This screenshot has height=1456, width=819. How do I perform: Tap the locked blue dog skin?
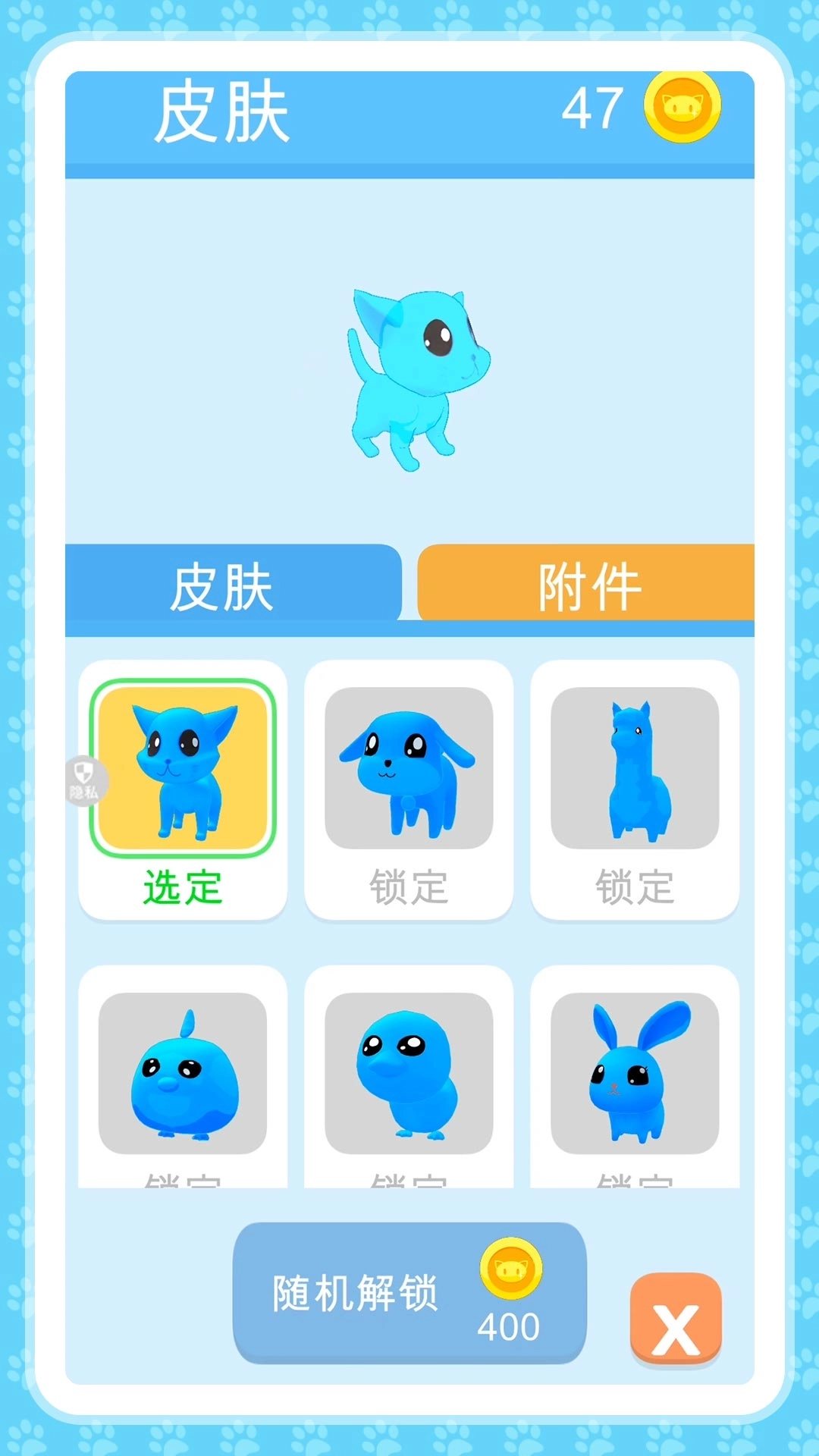click(x=408, y=770)
